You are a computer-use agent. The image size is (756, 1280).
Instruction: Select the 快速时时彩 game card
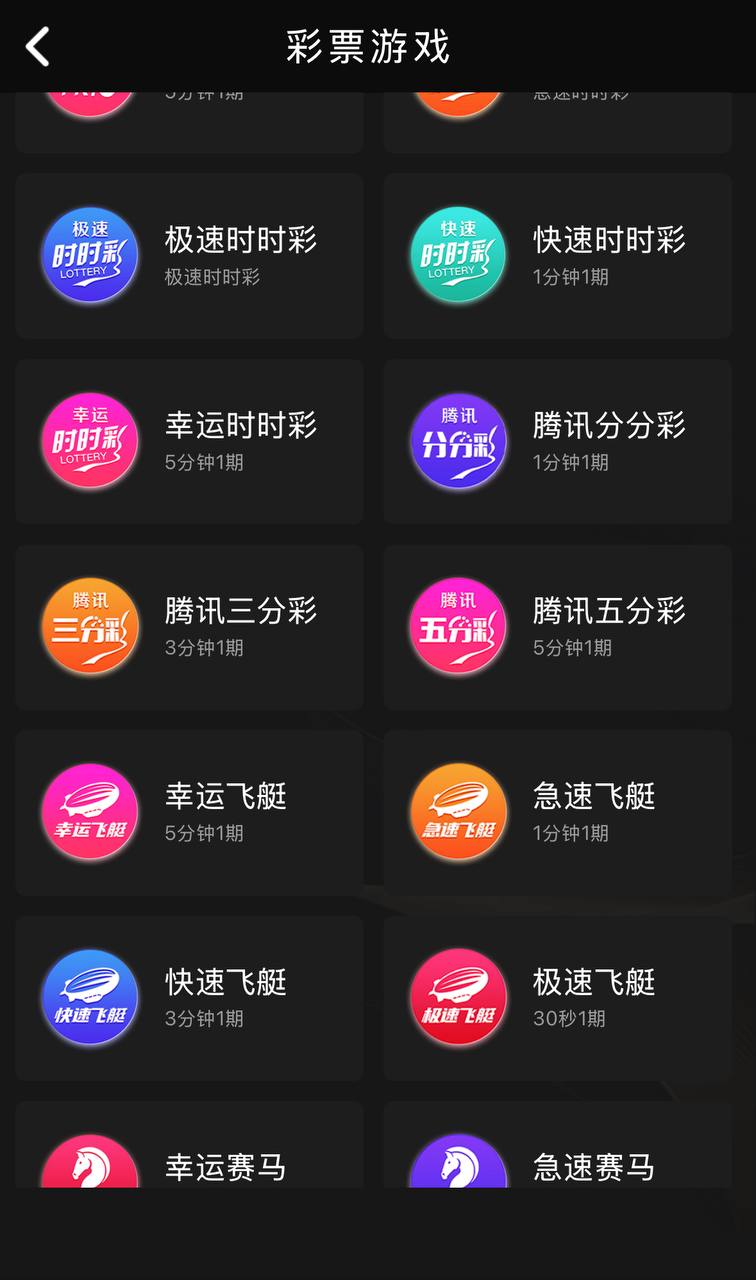pos(557,256)
